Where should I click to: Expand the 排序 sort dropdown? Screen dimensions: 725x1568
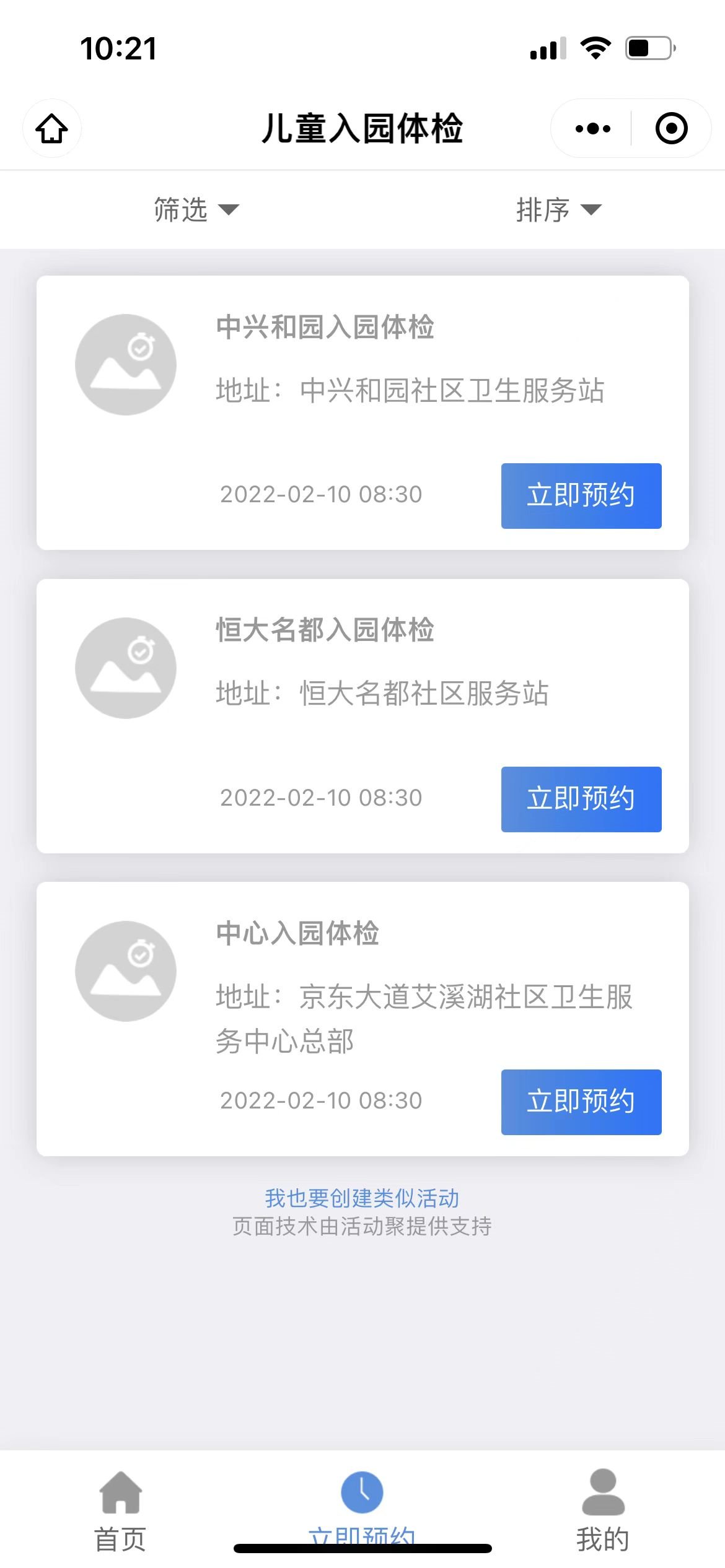pyautogui.click(x=558, y=209)
